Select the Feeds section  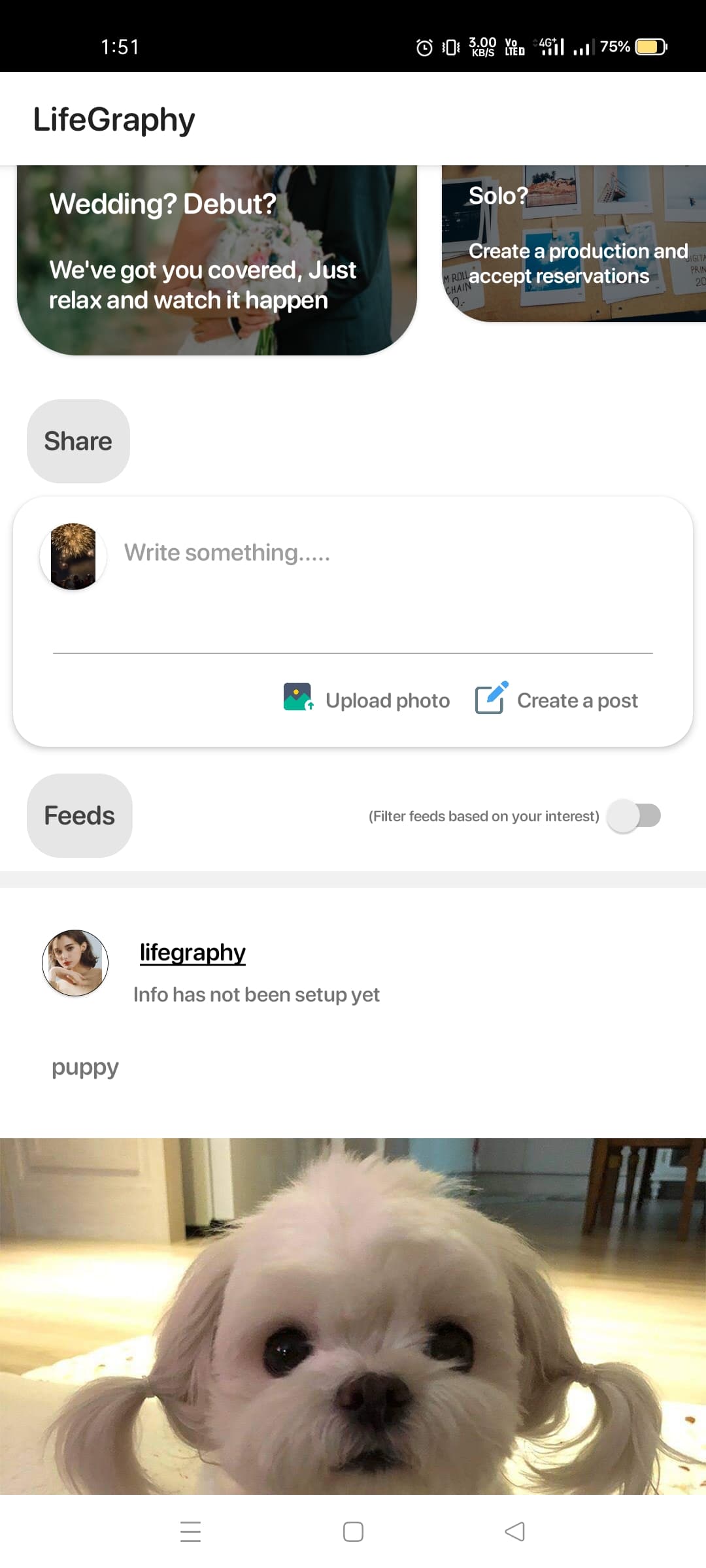coord(78,815)
